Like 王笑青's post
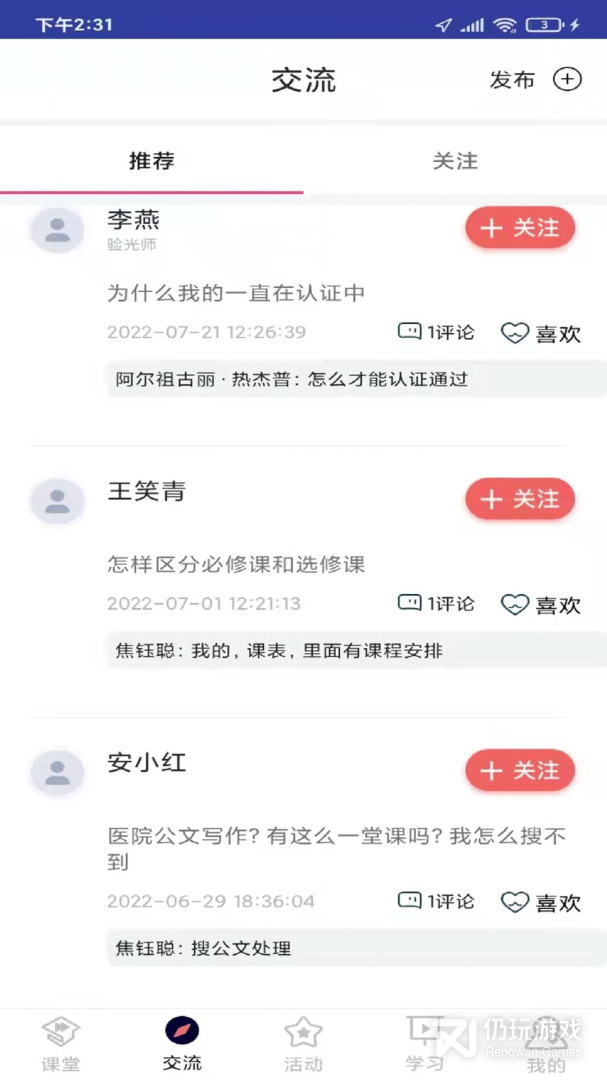607x1080 pixels. click(541, 604)
